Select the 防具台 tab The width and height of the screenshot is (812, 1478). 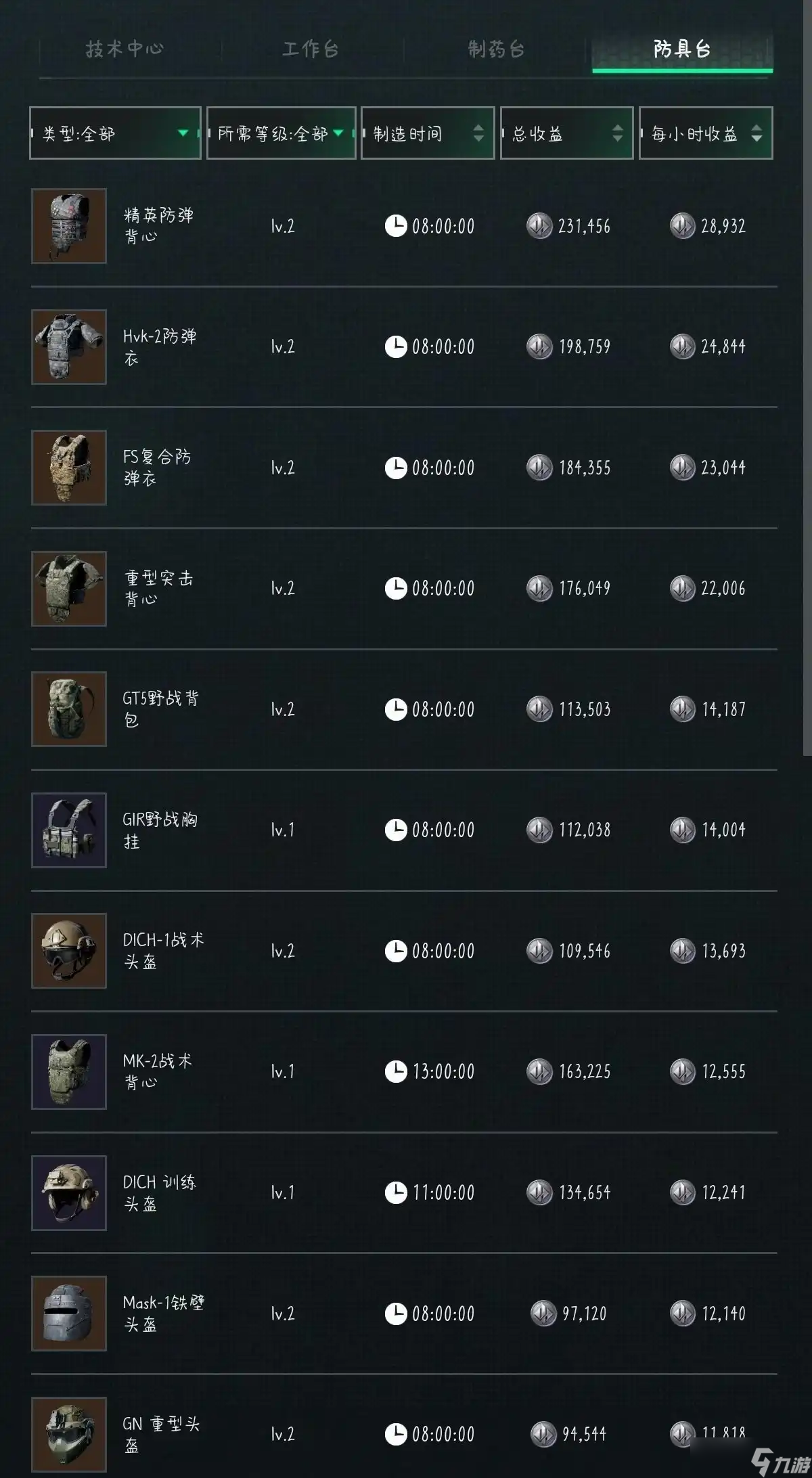682,49
